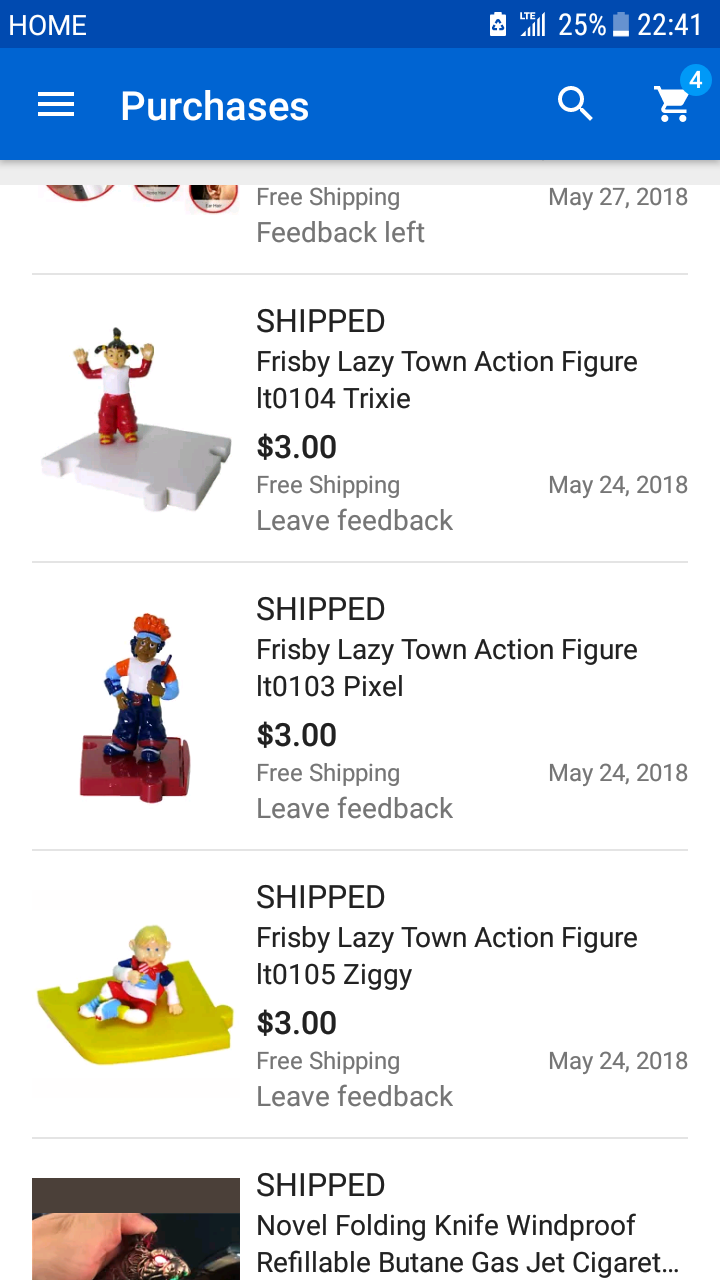Open search in Purchases
720x1280 pixels.
point(575,104)
